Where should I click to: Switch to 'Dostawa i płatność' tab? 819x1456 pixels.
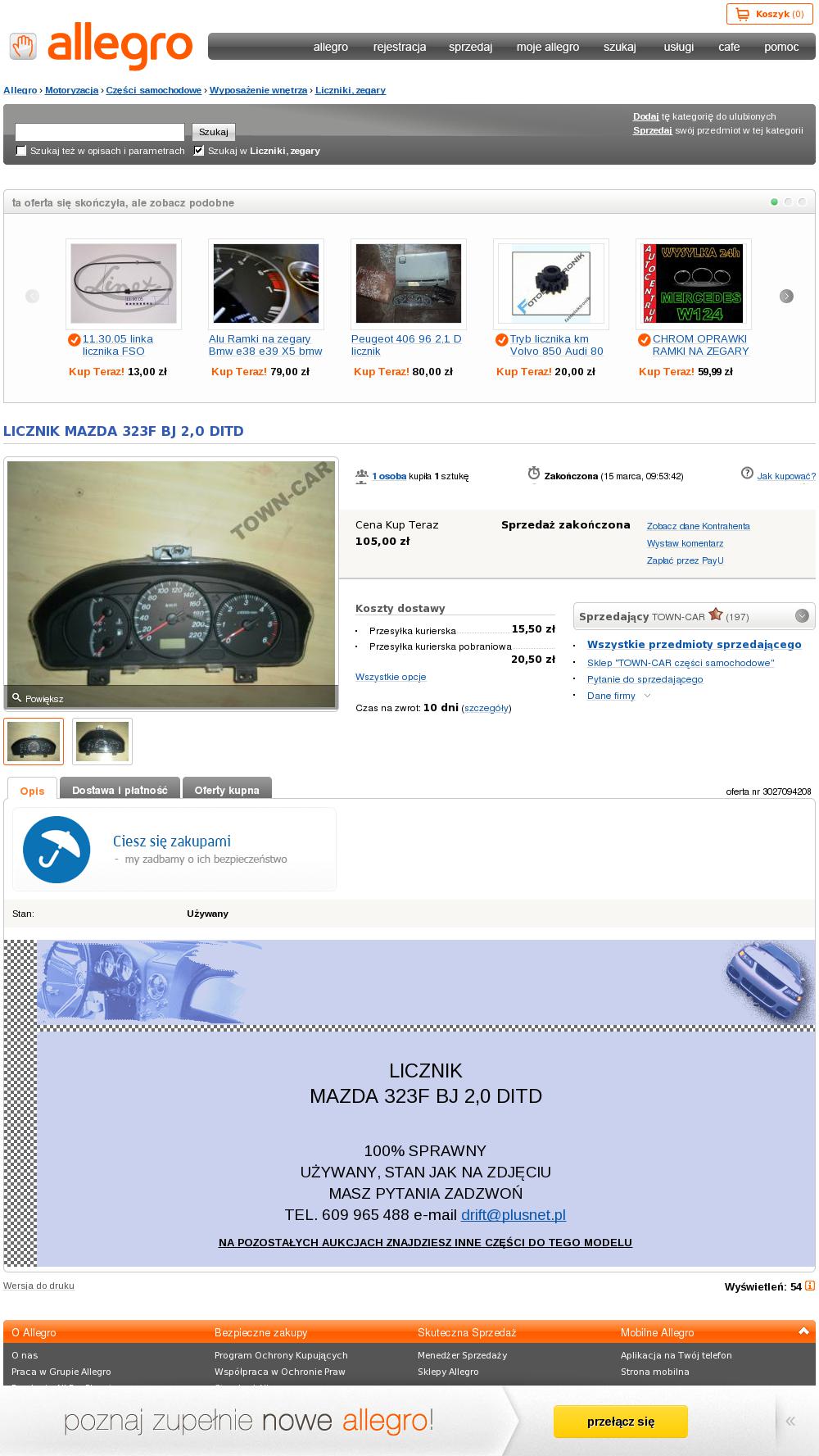coord(120,790)
